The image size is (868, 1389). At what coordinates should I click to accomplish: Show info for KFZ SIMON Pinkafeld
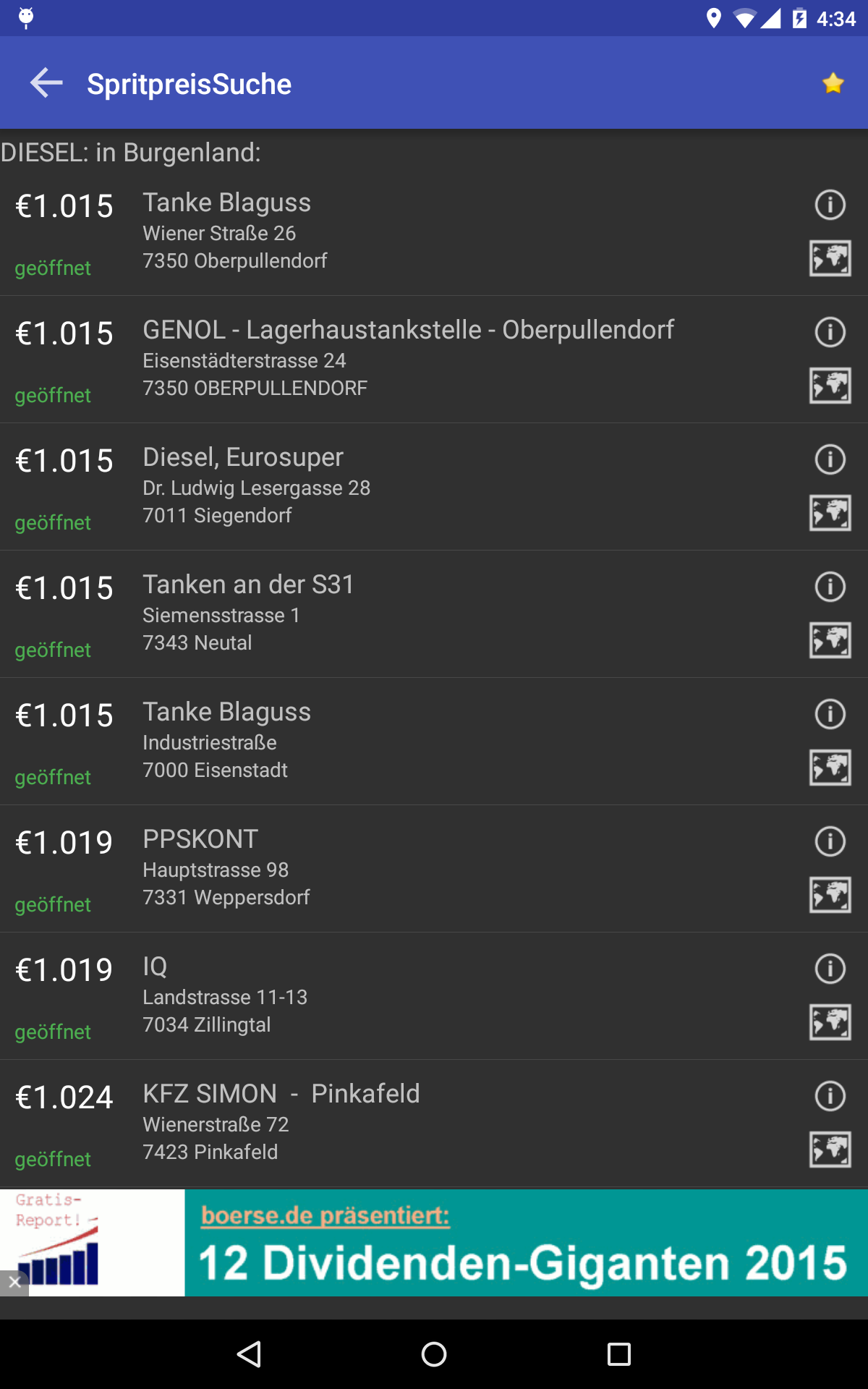tap(830, 1096)
